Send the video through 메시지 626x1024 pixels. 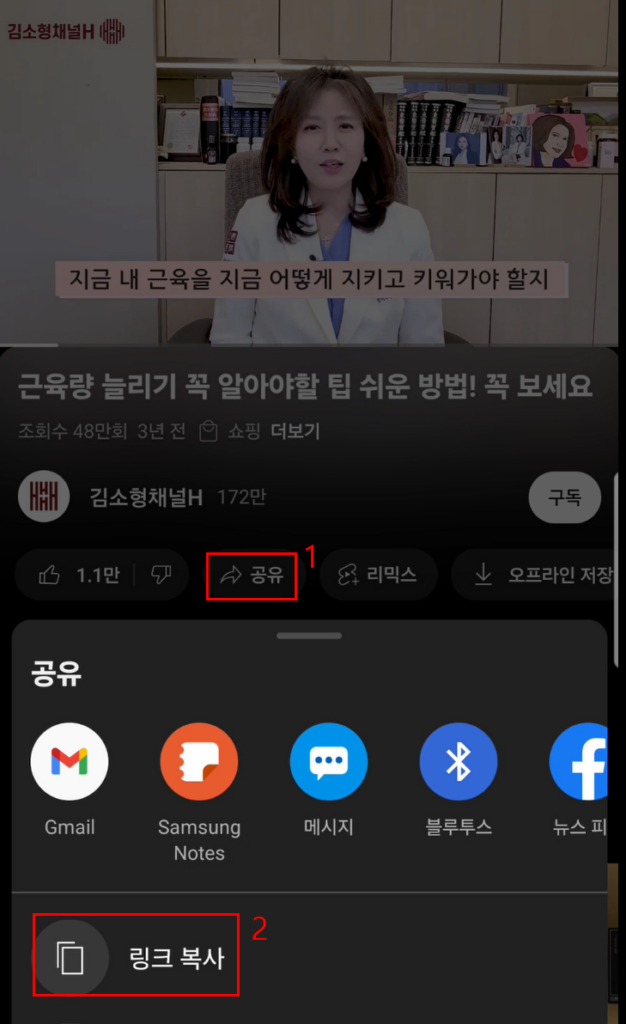pos(329,762)
